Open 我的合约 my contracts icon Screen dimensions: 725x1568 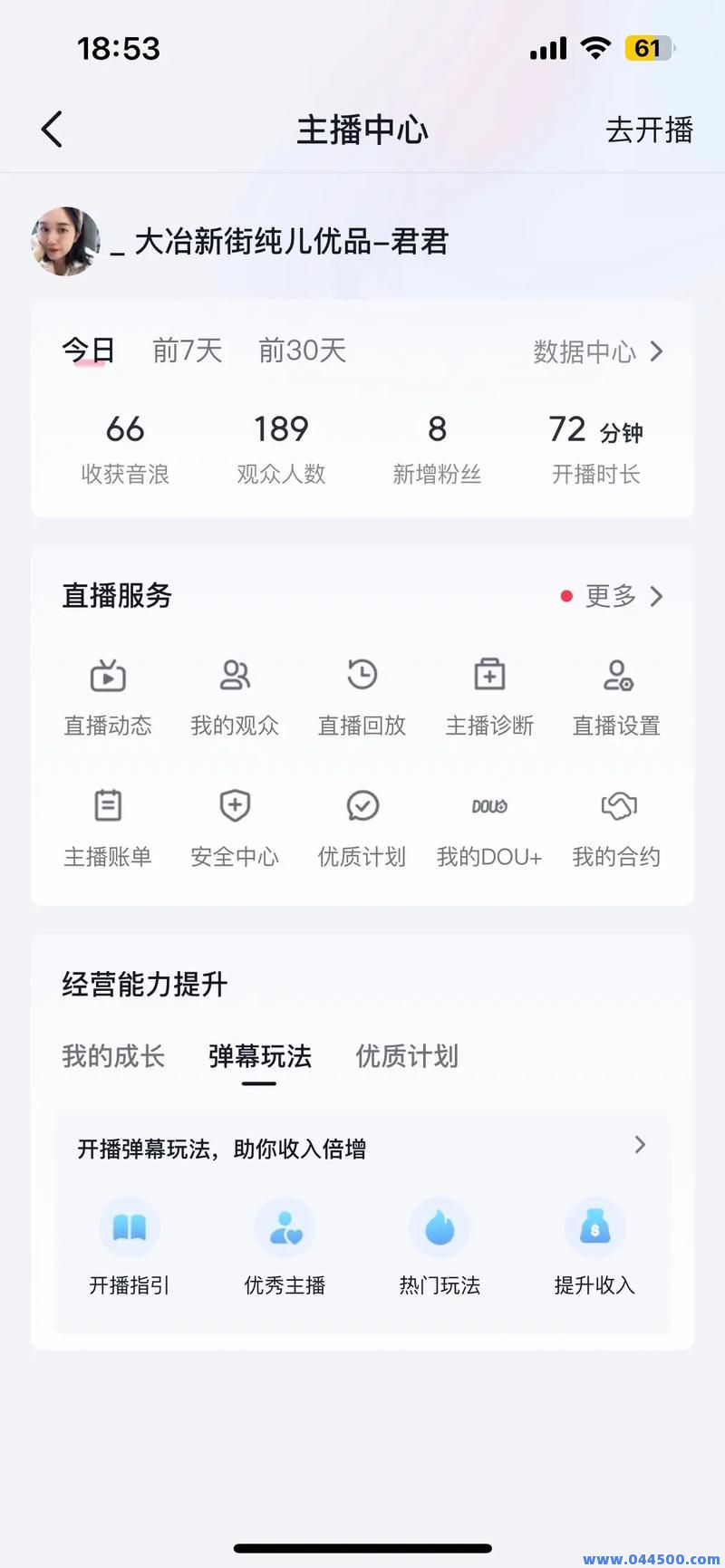[615, 826]
